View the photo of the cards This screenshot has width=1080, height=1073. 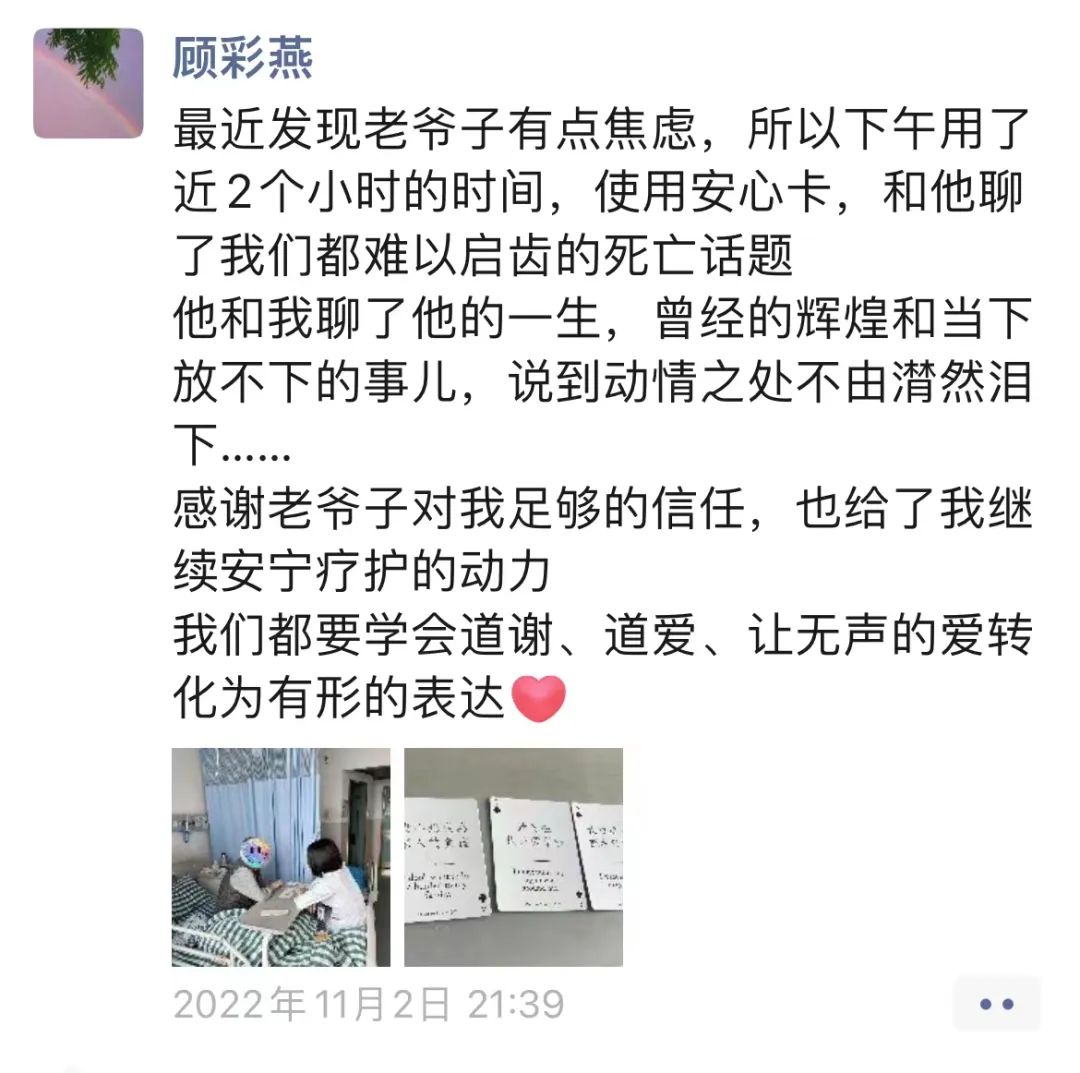pyautogui.click(x=513, y=857)
